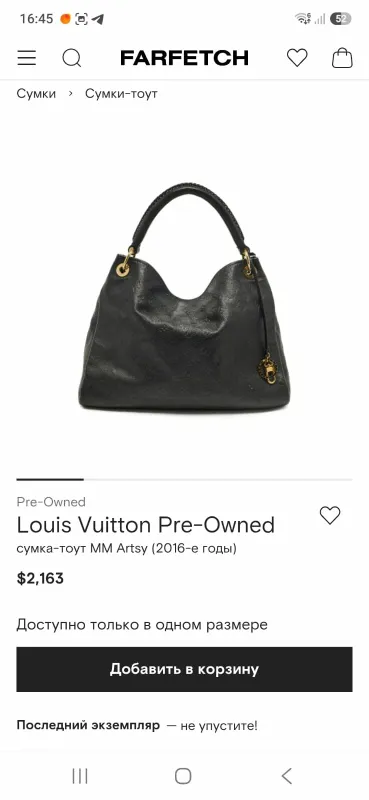Screen dimensions: 369x800
Task: Tap Добавить в корзину button
Action: (184, 669)
